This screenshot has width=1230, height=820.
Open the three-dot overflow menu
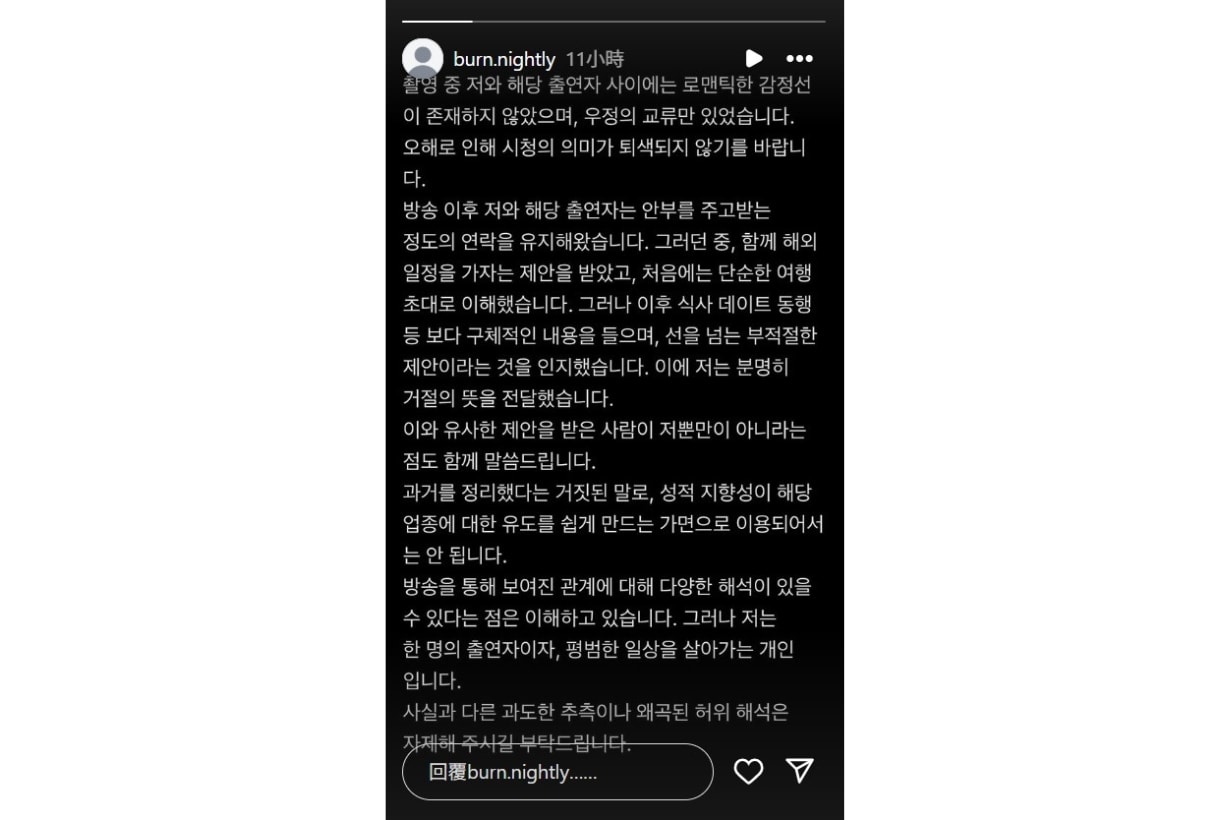point(799,59)
